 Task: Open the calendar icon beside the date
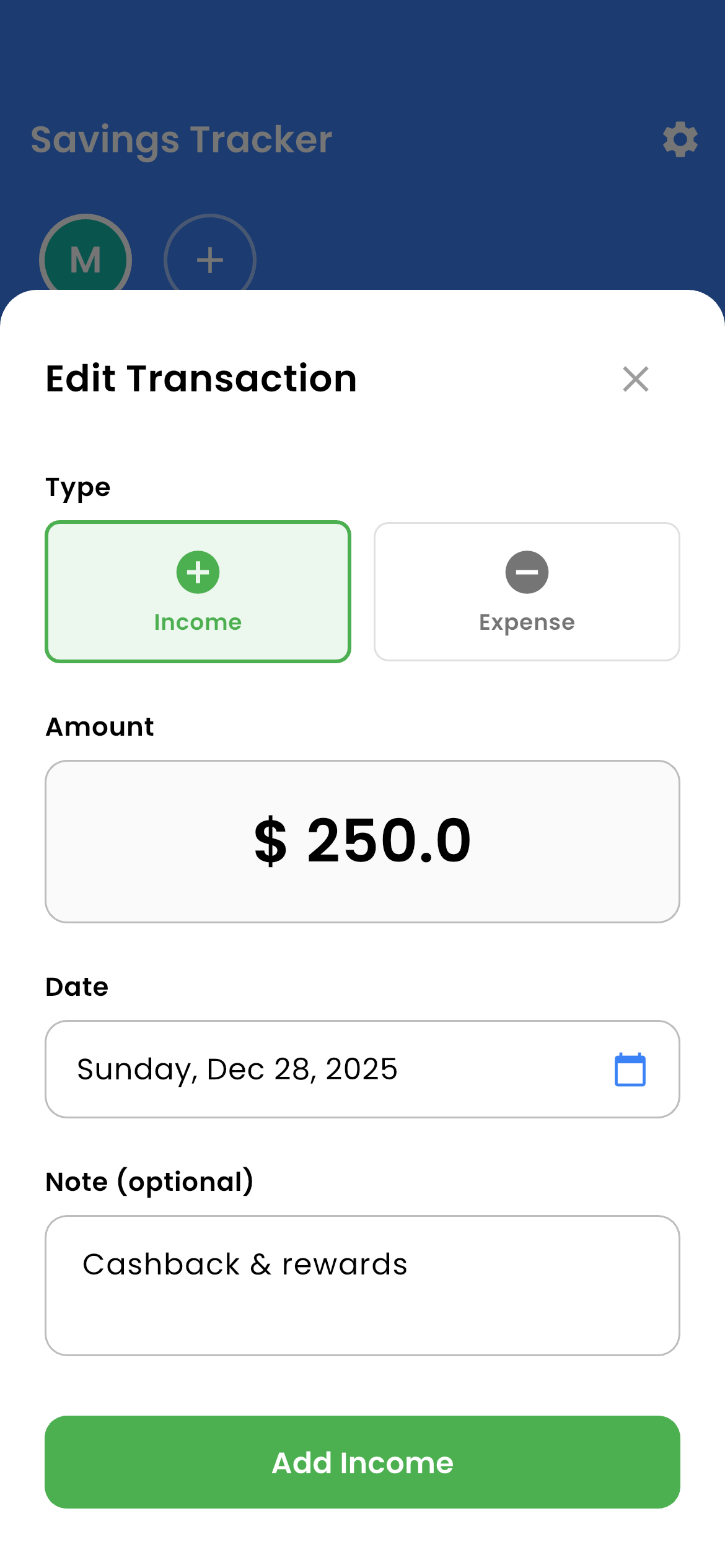(x=630, y=1069)
